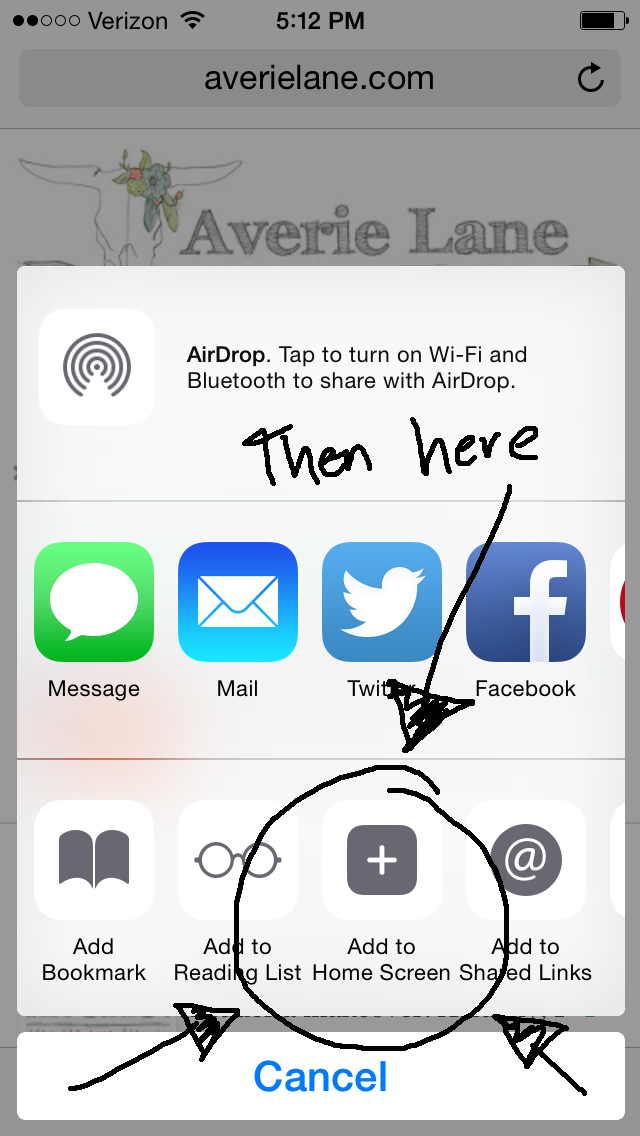Screen dimensions: 640x1136
Task: Save page with Add to Reading List
Action: (x=238, y=860)
